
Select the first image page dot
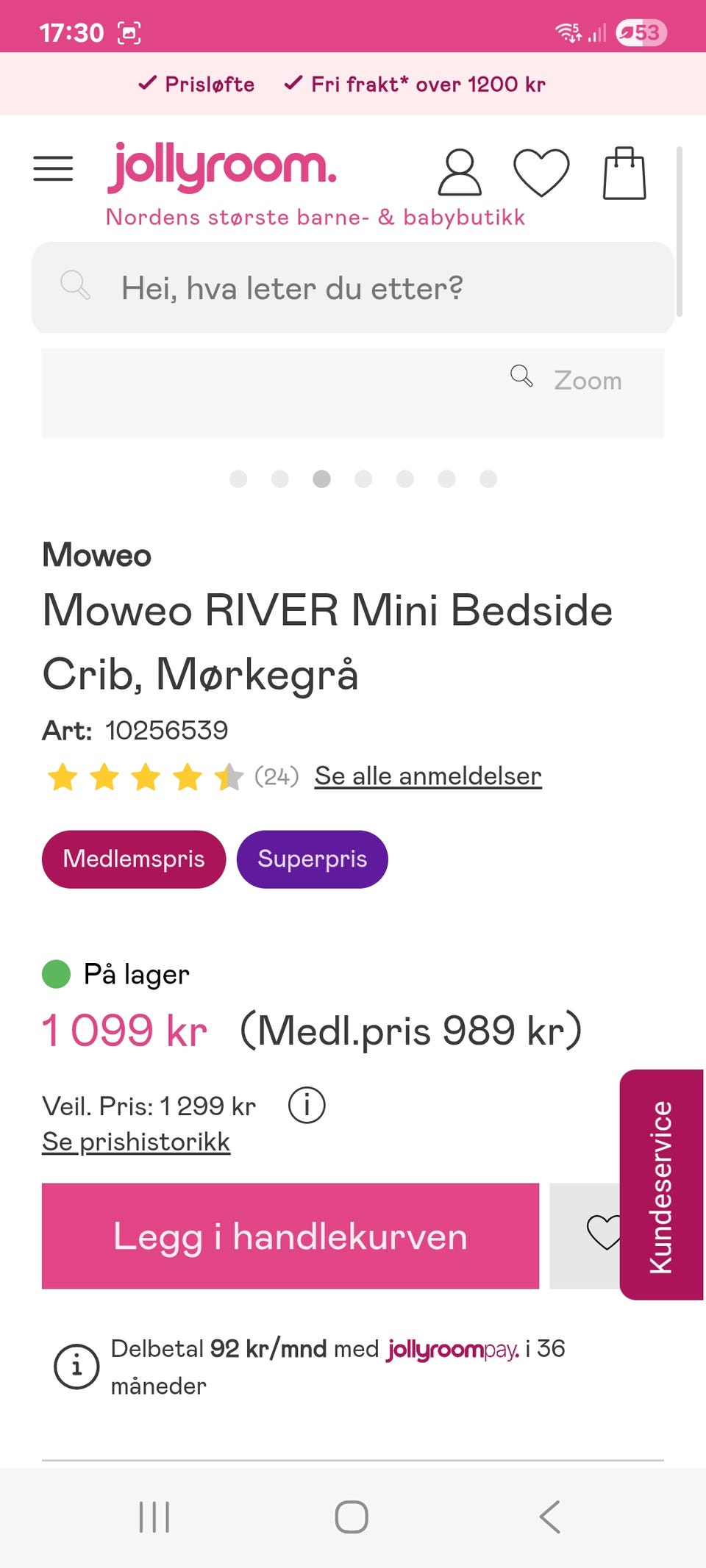click(x=238, y=479)
